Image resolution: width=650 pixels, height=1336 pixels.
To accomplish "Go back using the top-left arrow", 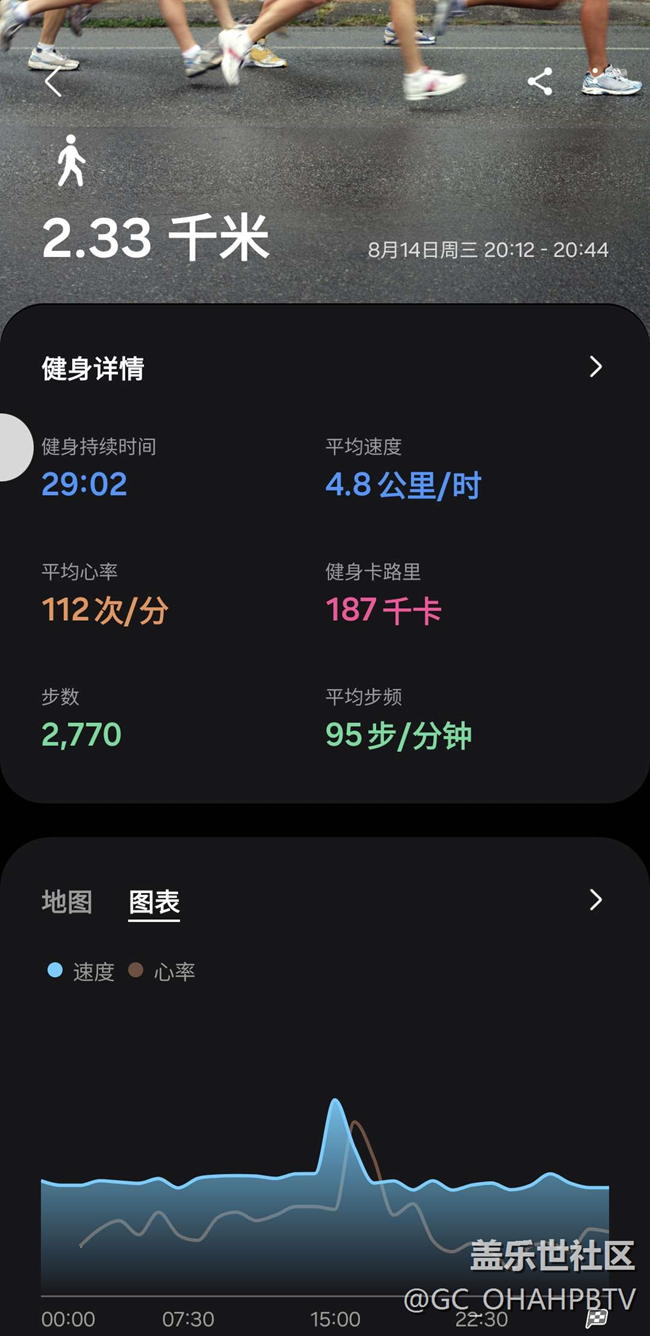I will 53,82.
